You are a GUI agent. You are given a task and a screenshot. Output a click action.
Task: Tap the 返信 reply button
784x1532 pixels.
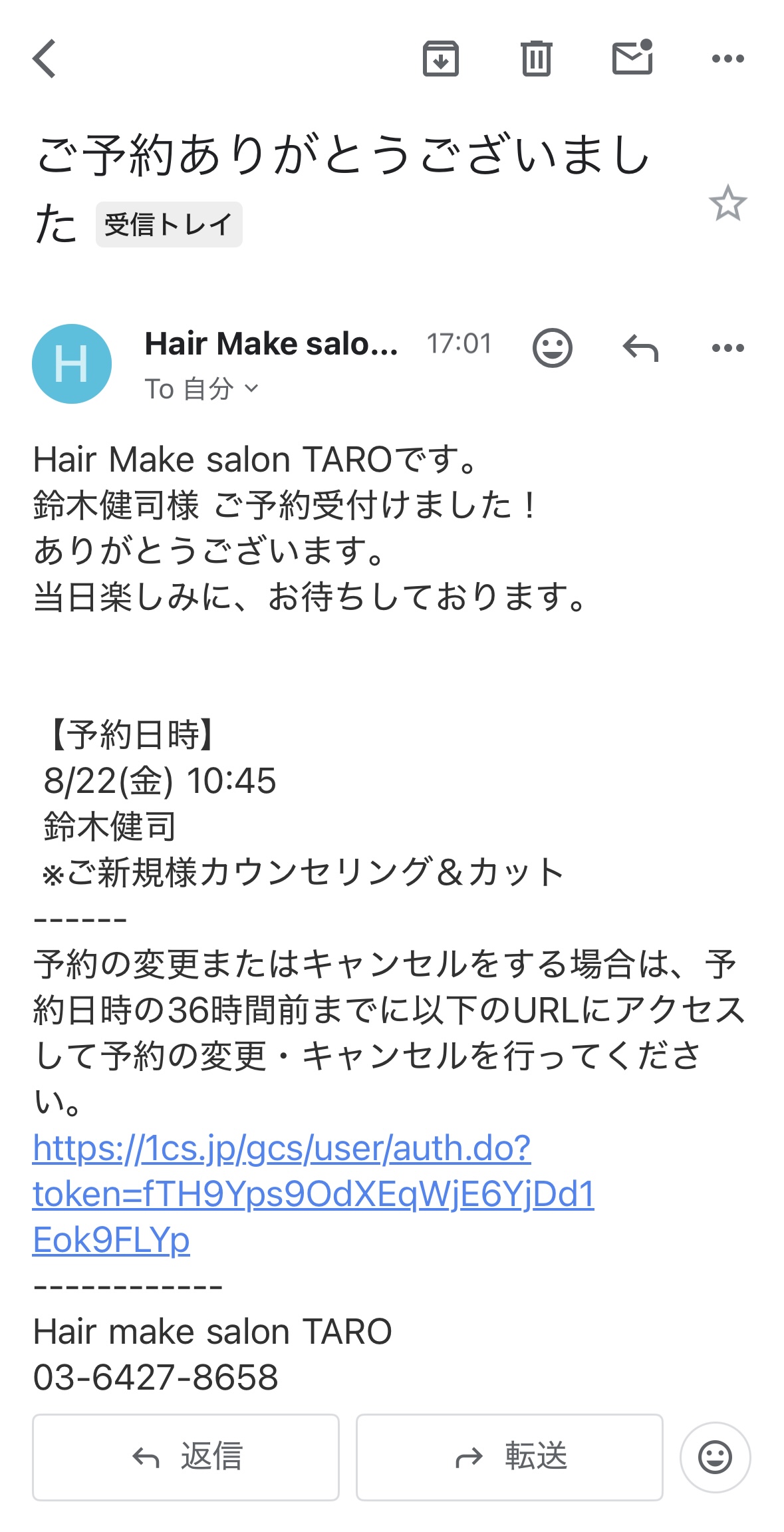[186, 1457]
